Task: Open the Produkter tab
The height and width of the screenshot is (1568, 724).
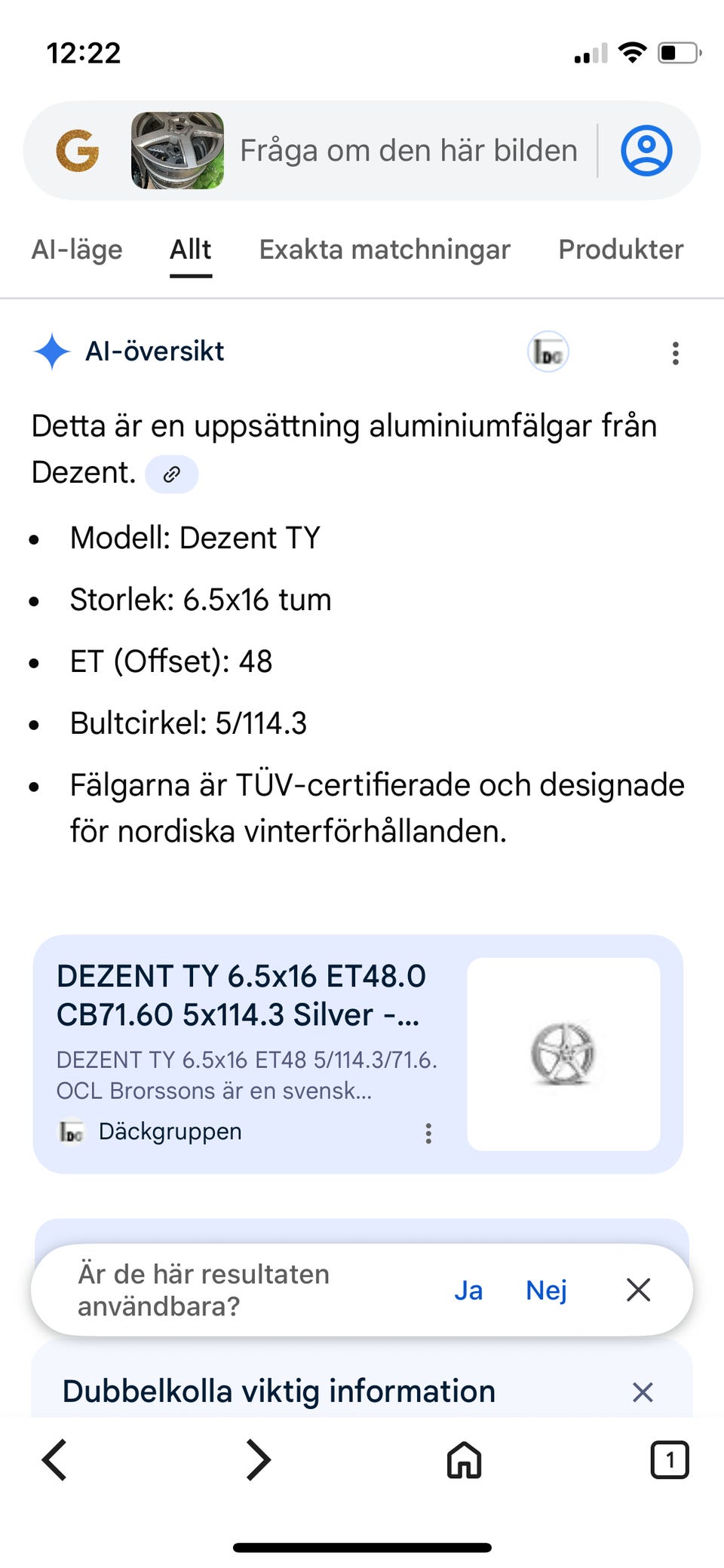Action: pos(621,250)
